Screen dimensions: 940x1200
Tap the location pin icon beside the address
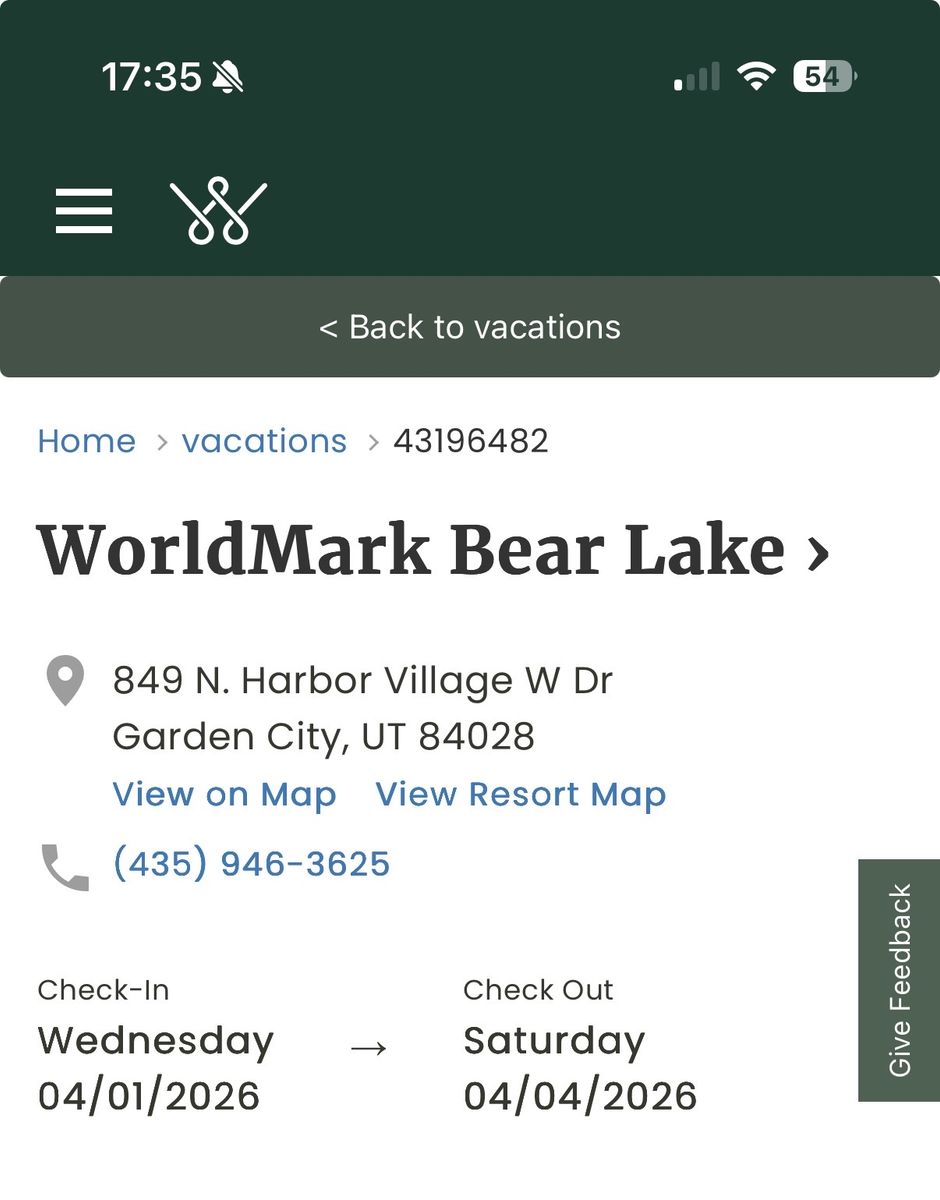coord(64,680)
